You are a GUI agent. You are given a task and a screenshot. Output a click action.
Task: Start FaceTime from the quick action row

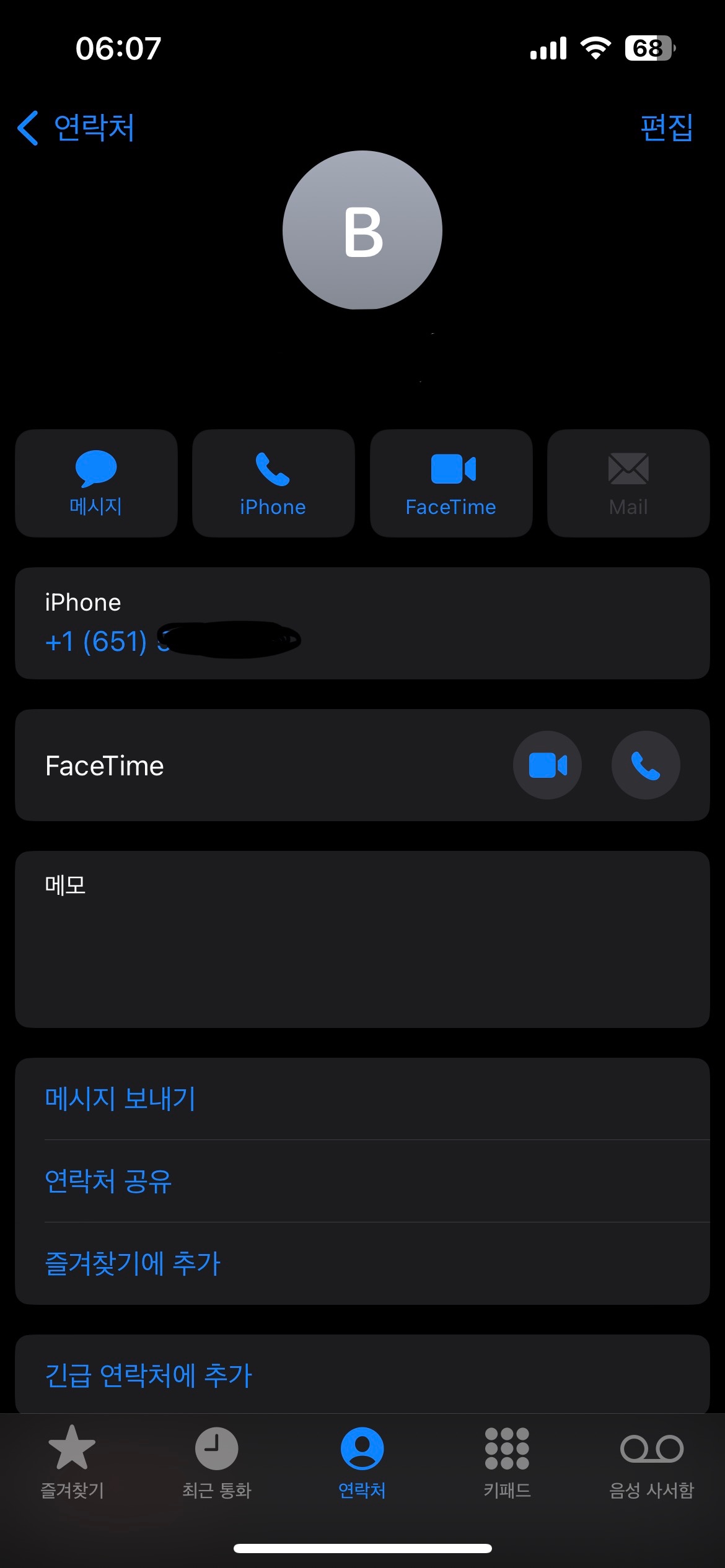coord(451,483)
